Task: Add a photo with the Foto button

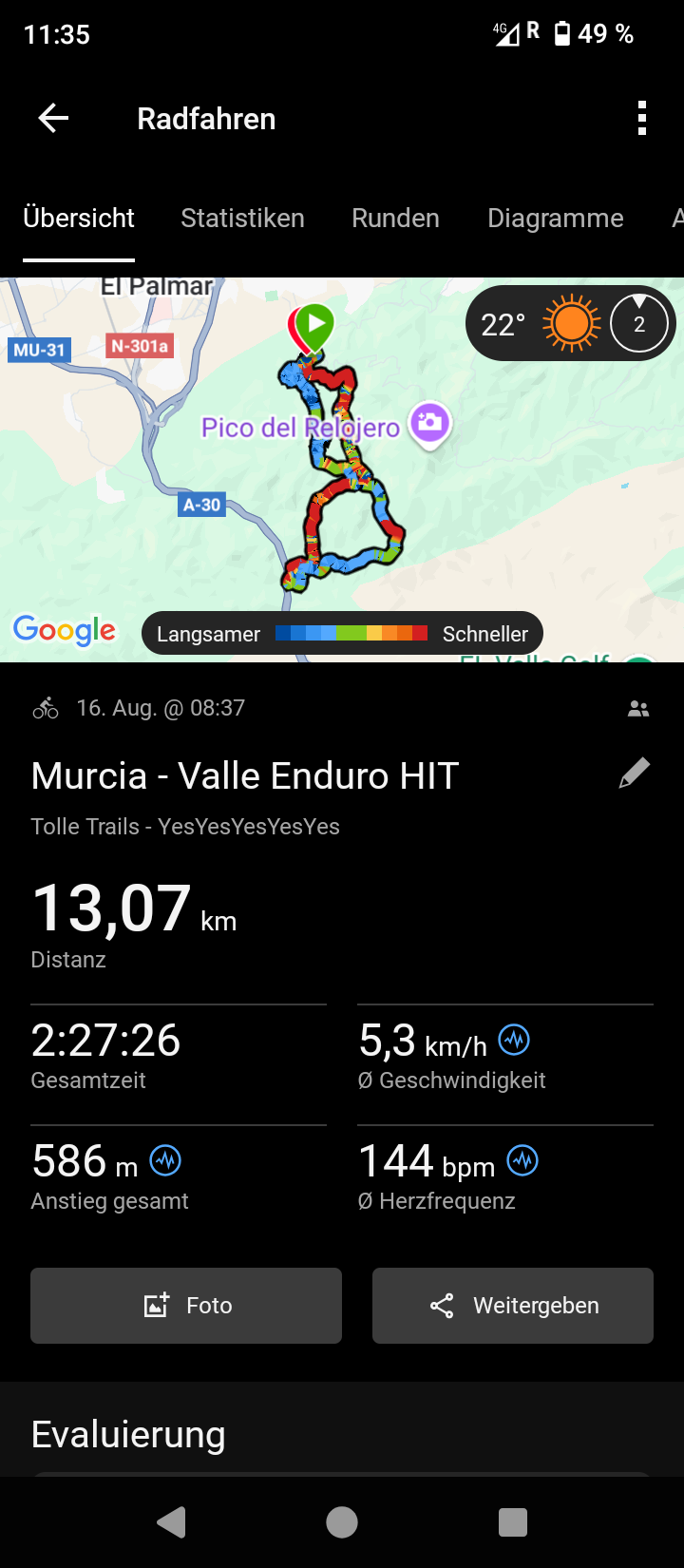Action: pyautogui.click(x=186, y=1306)
